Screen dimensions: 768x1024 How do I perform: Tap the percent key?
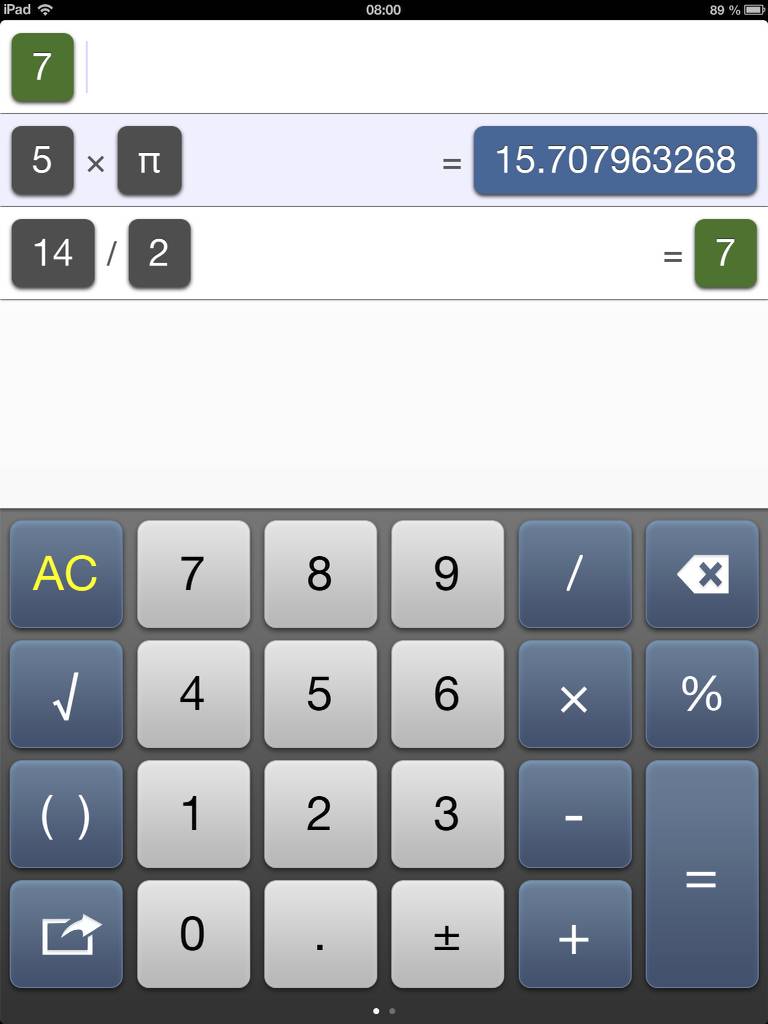point(702,694)
